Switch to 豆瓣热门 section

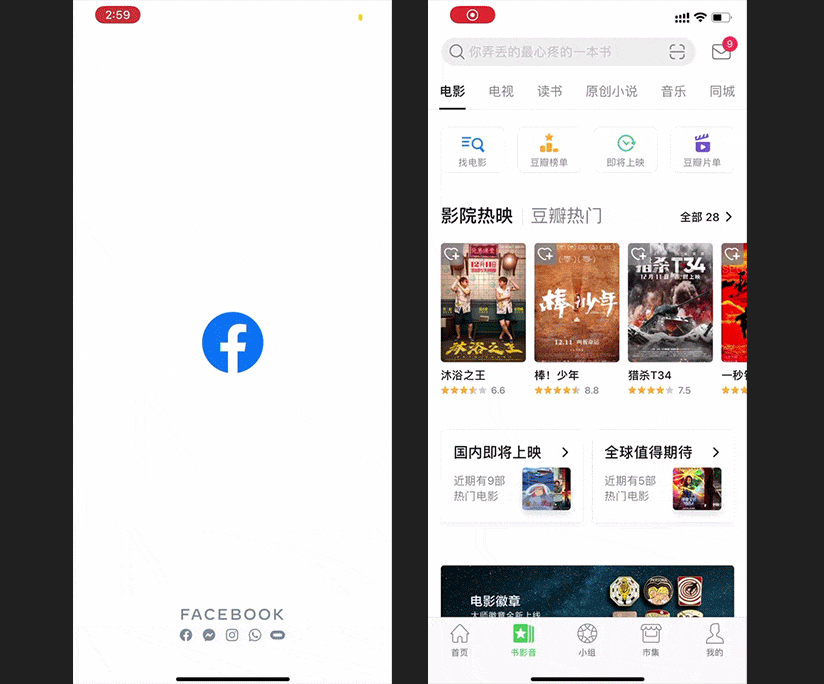pyautogui.click(x=566, y=216)
